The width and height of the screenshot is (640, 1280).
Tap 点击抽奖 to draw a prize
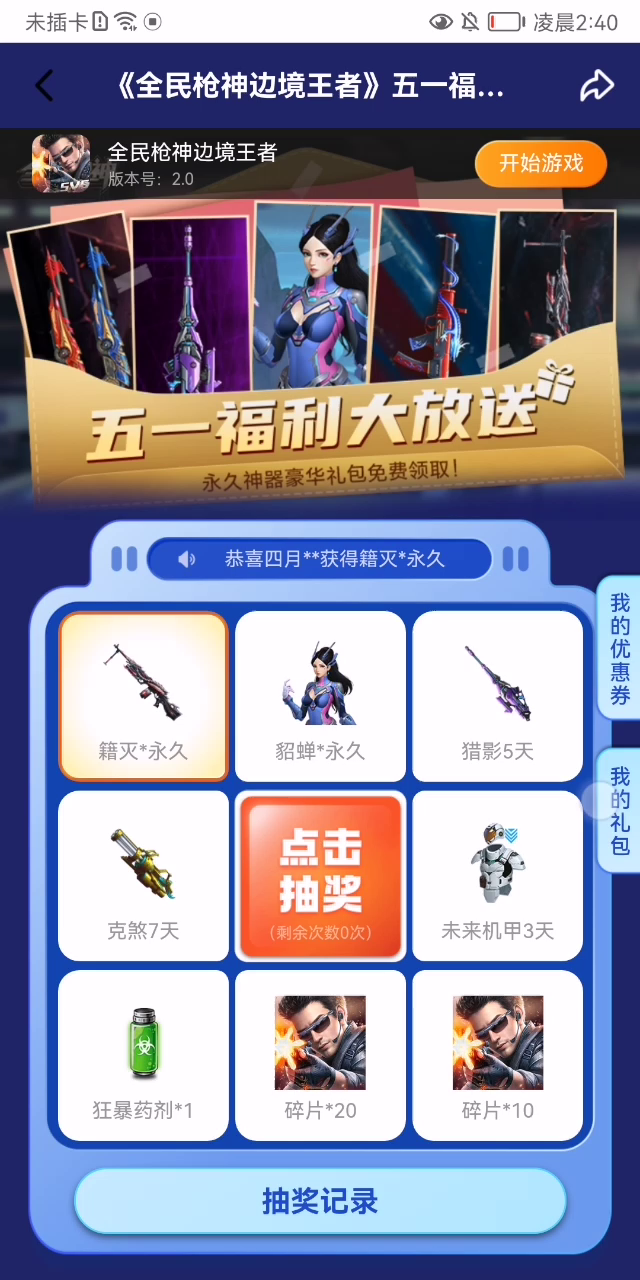tap(320, 877)
